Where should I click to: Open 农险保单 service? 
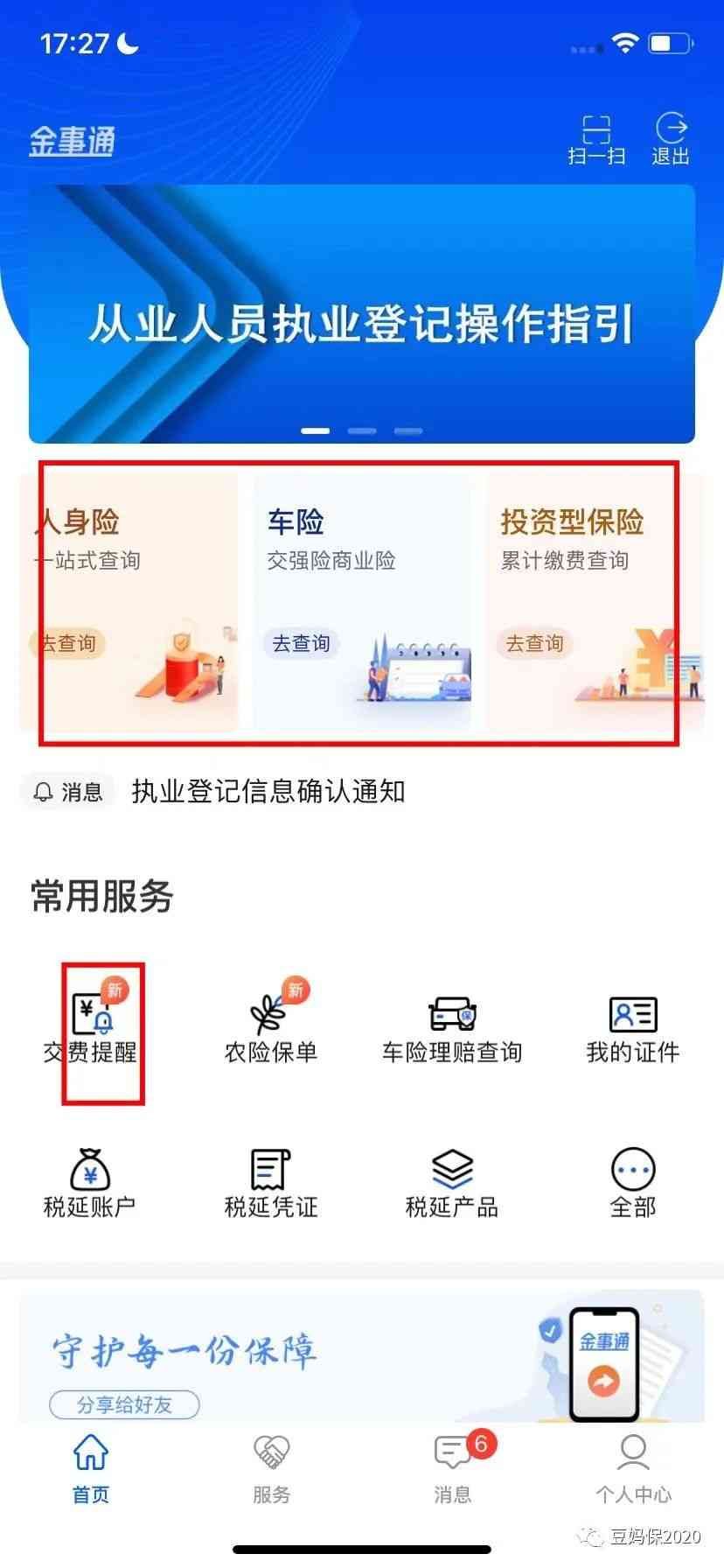pyautogui.click(x=271, y=1026)
